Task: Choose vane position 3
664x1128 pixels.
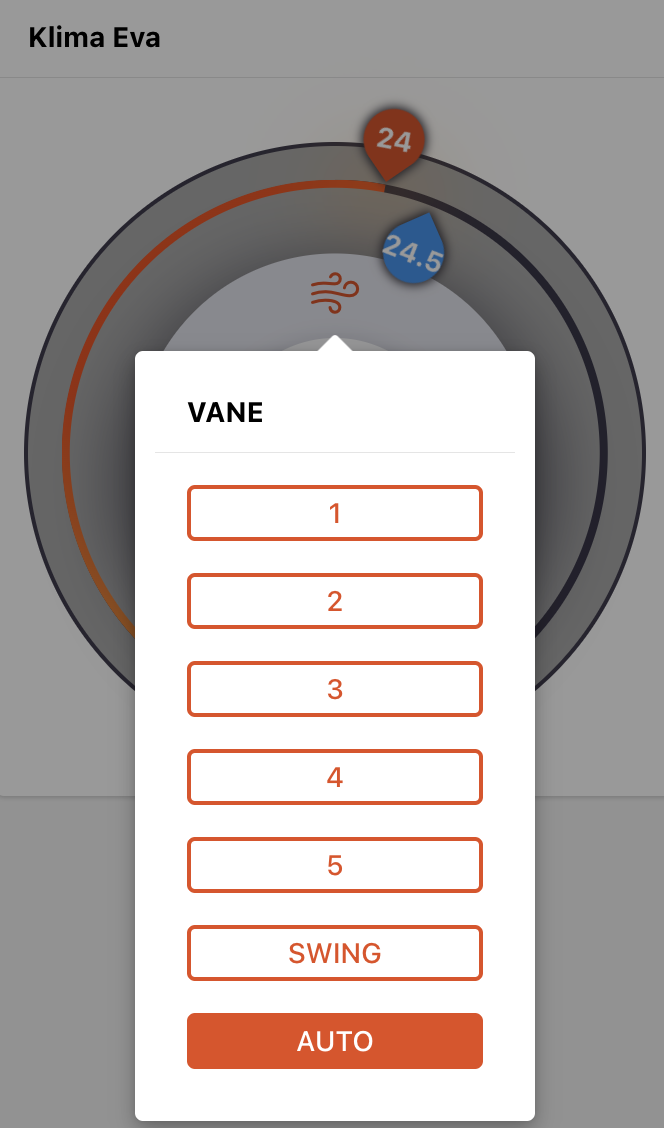Action: tap(335, 689)
